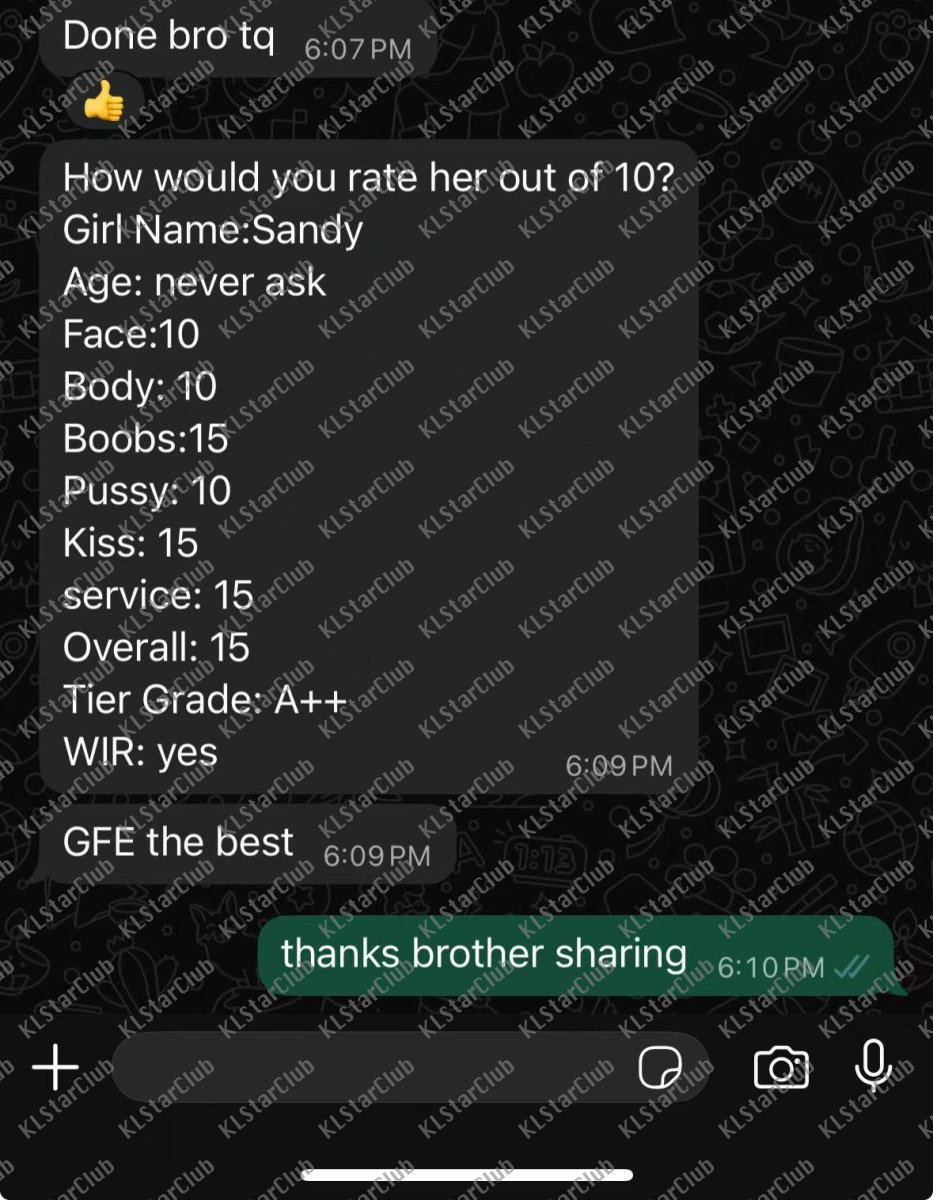Launch the camera to send a photo
This screenshot has width=933, height=1200.
coord(781,1068)
